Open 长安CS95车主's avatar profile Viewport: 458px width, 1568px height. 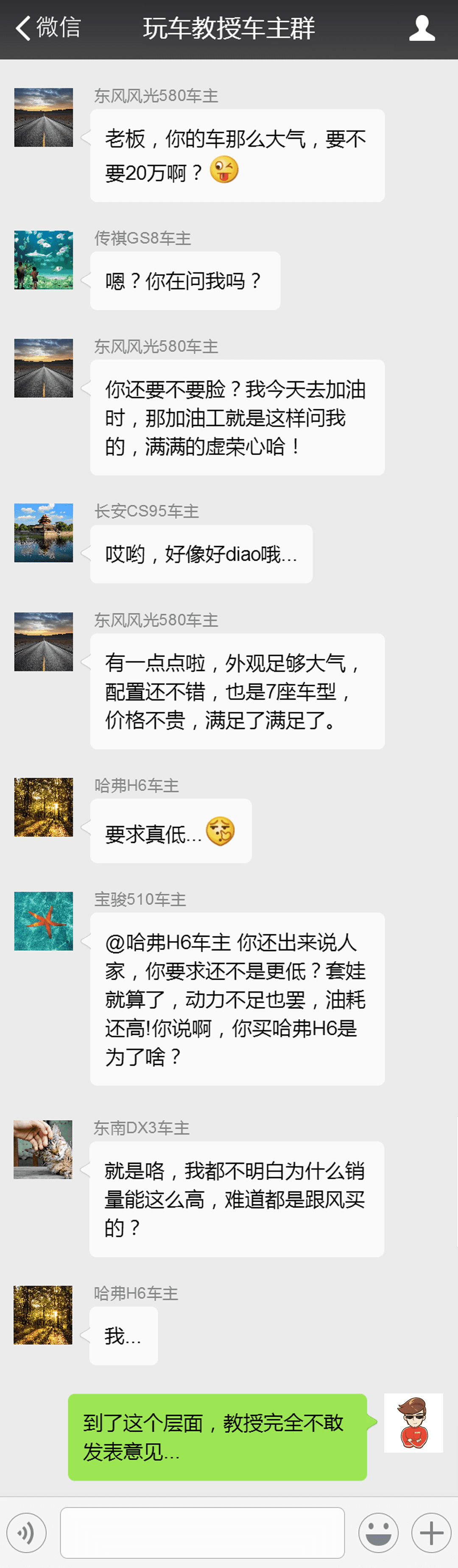coord(44,533)
